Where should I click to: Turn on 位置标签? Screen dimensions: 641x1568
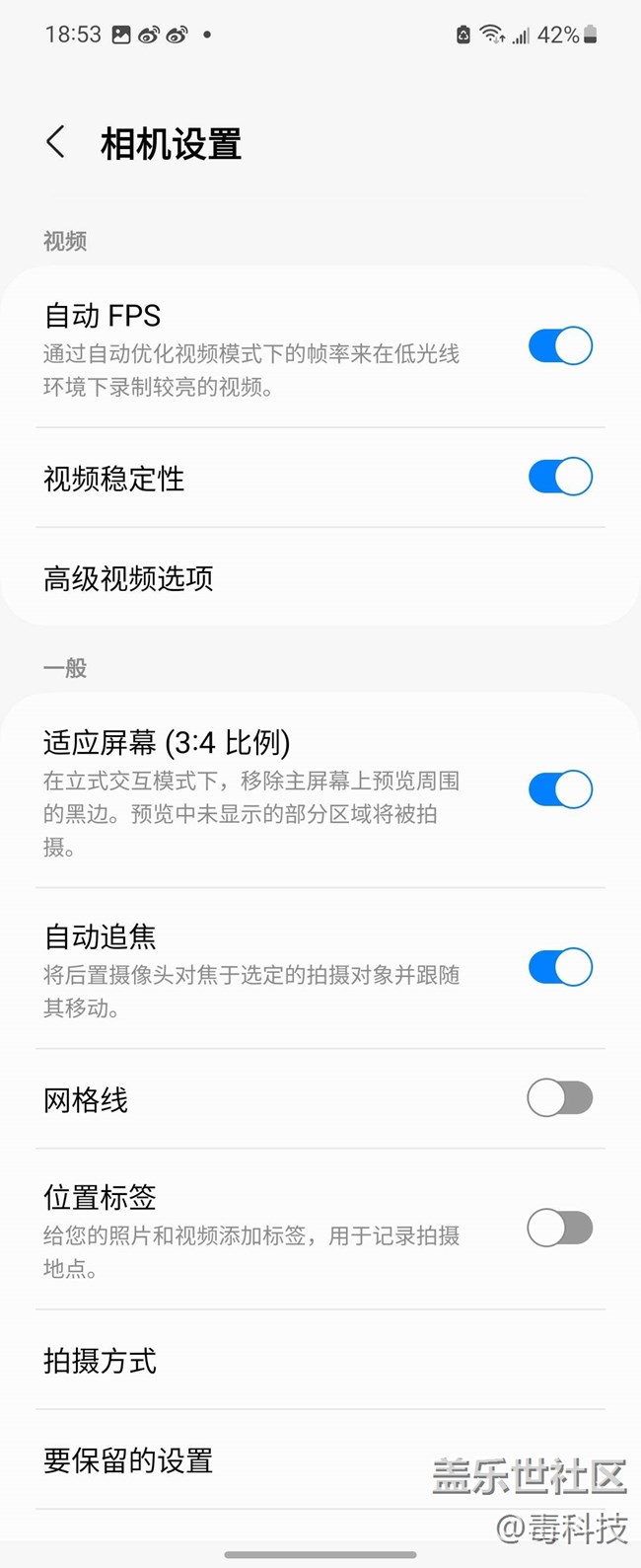560,1229
